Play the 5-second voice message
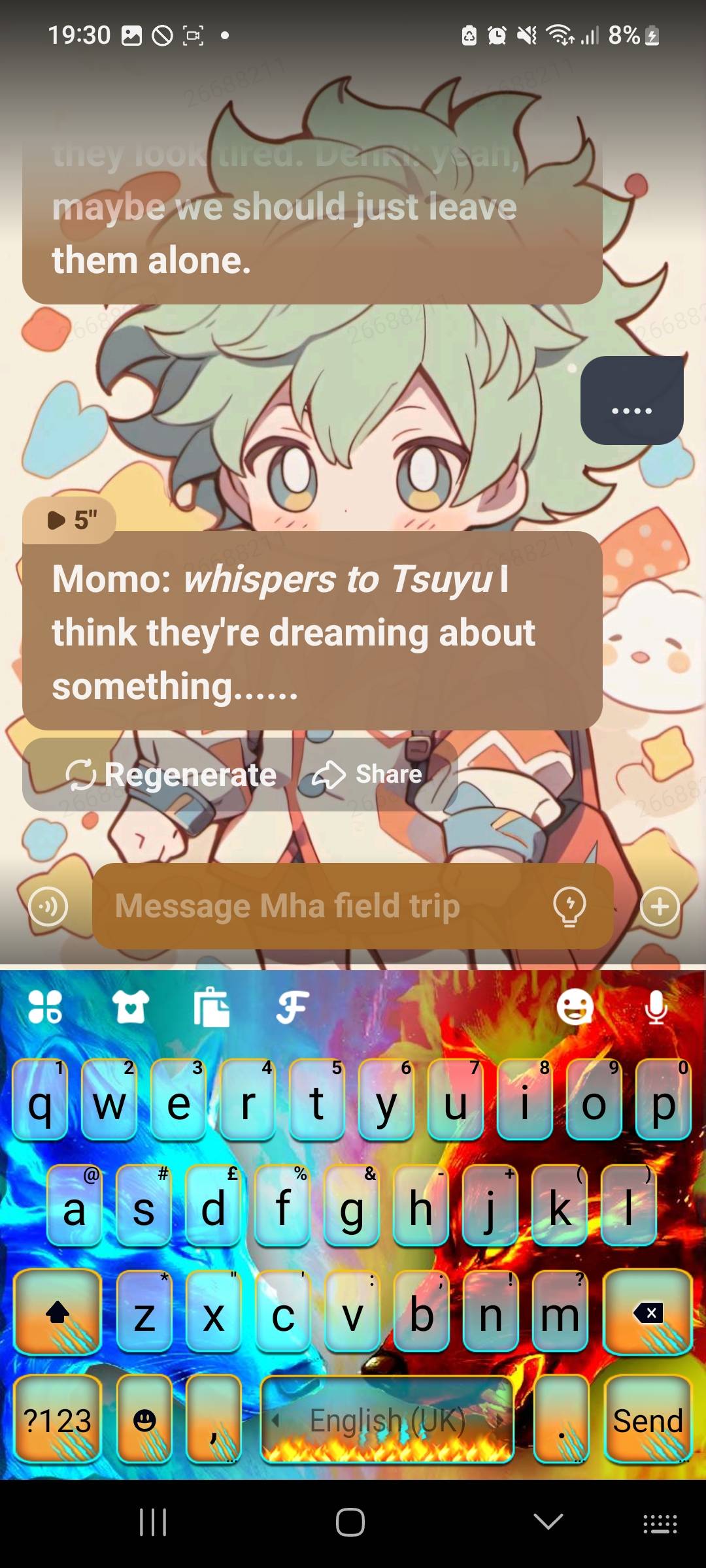706x1568 pixels. (69, 520)
